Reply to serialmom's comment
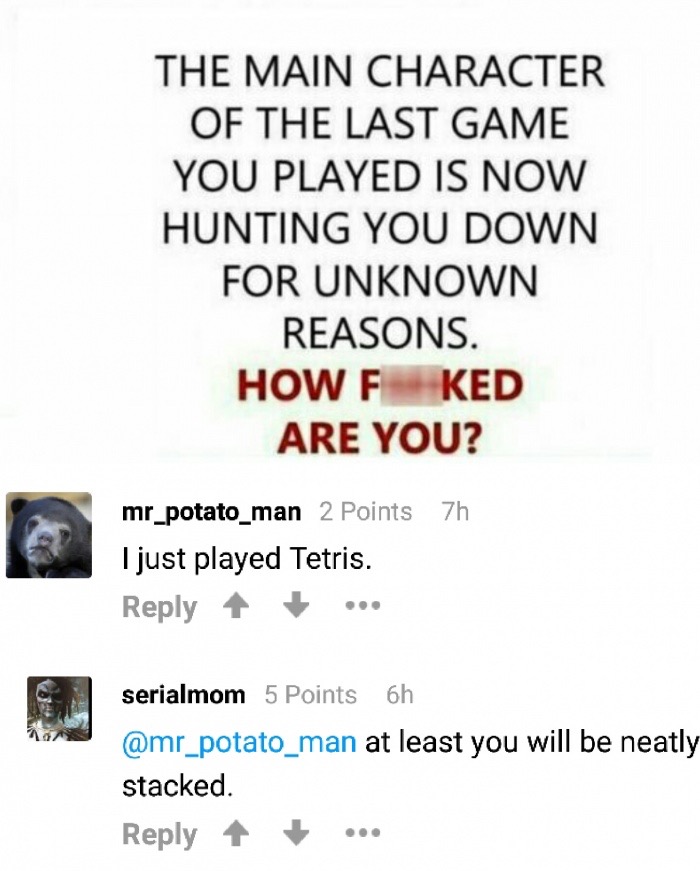The width and height of the screenshot is (700, 871). click(x=159, y=834)
